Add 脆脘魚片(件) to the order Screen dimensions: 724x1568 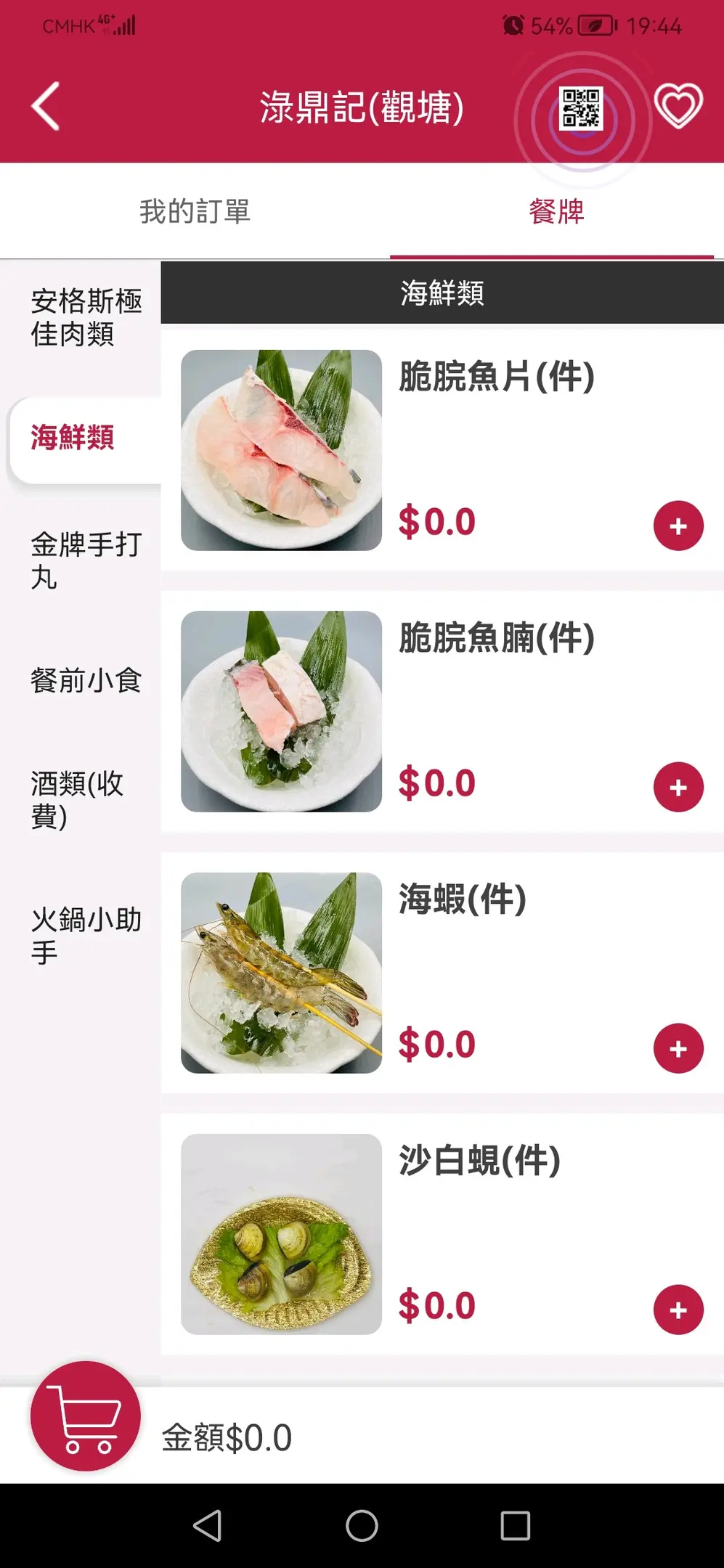(678, 526)
